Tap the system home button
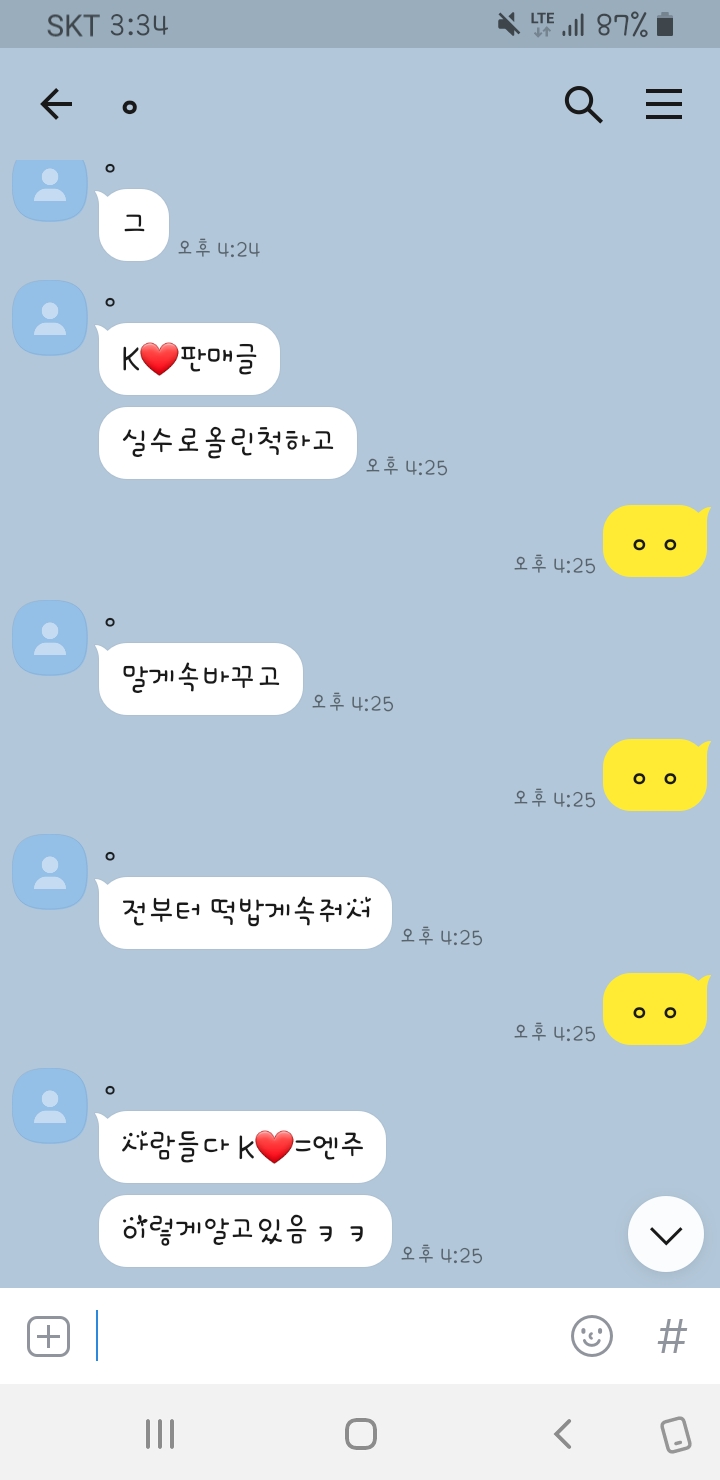 coord(360,1434)
